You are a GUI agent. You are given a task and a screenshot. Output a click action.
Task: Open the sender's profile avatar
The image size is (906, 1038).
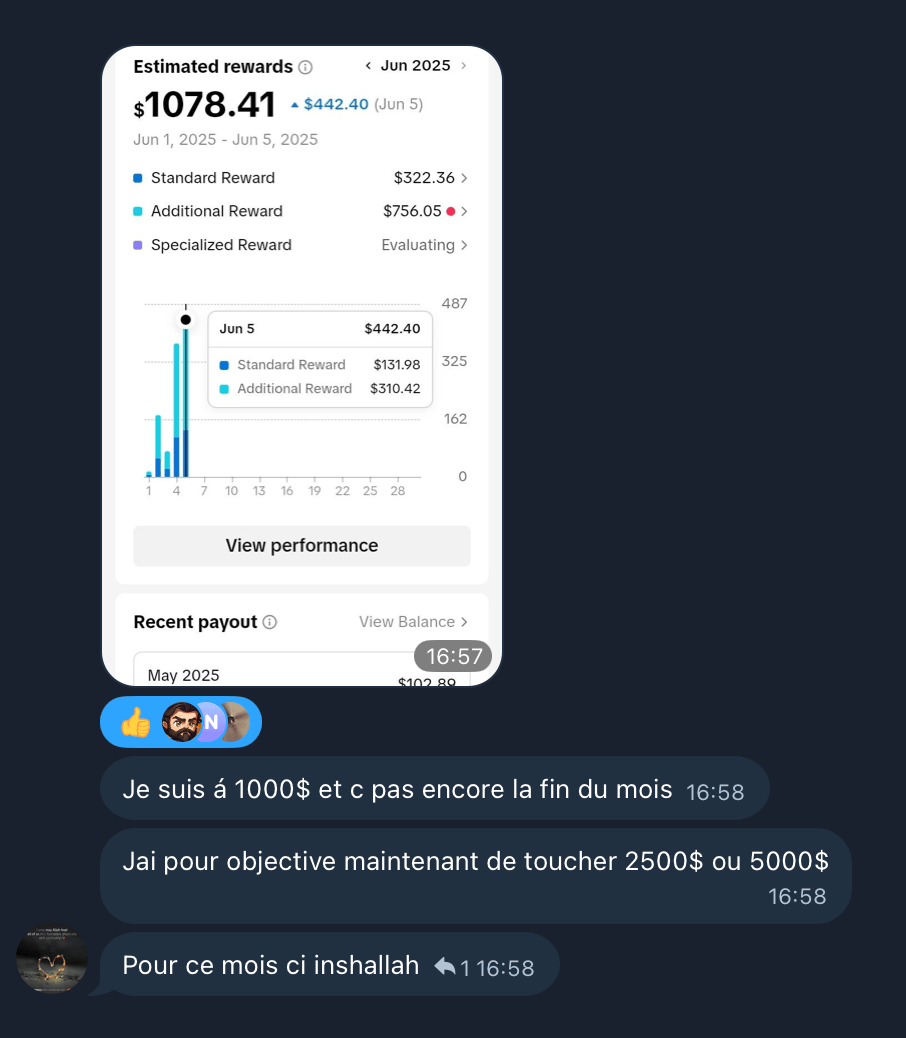[x=52, y=960]
